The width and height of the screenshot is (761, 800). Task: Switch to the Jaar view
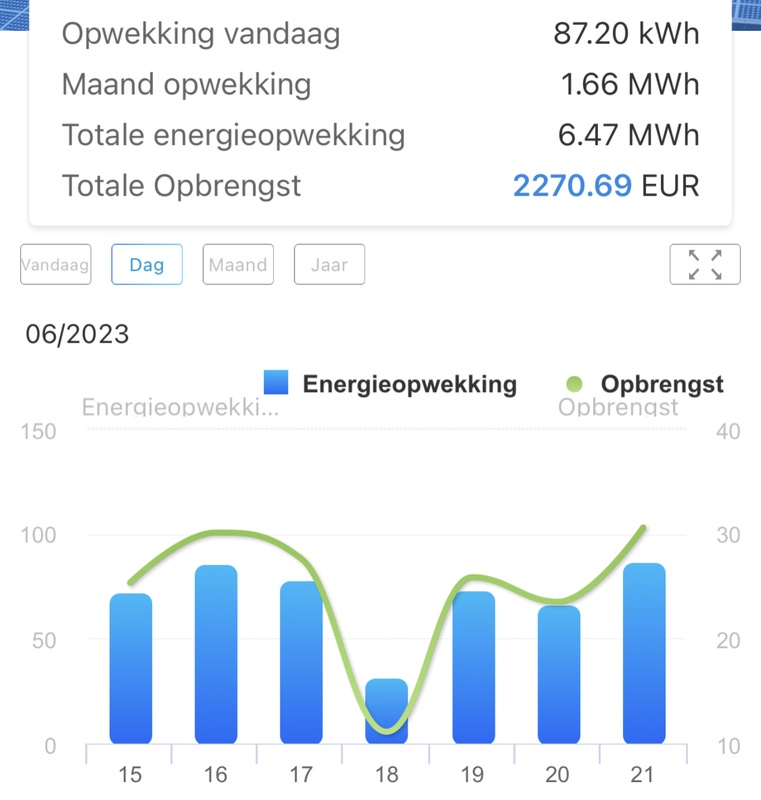click(x=329, y=265)
